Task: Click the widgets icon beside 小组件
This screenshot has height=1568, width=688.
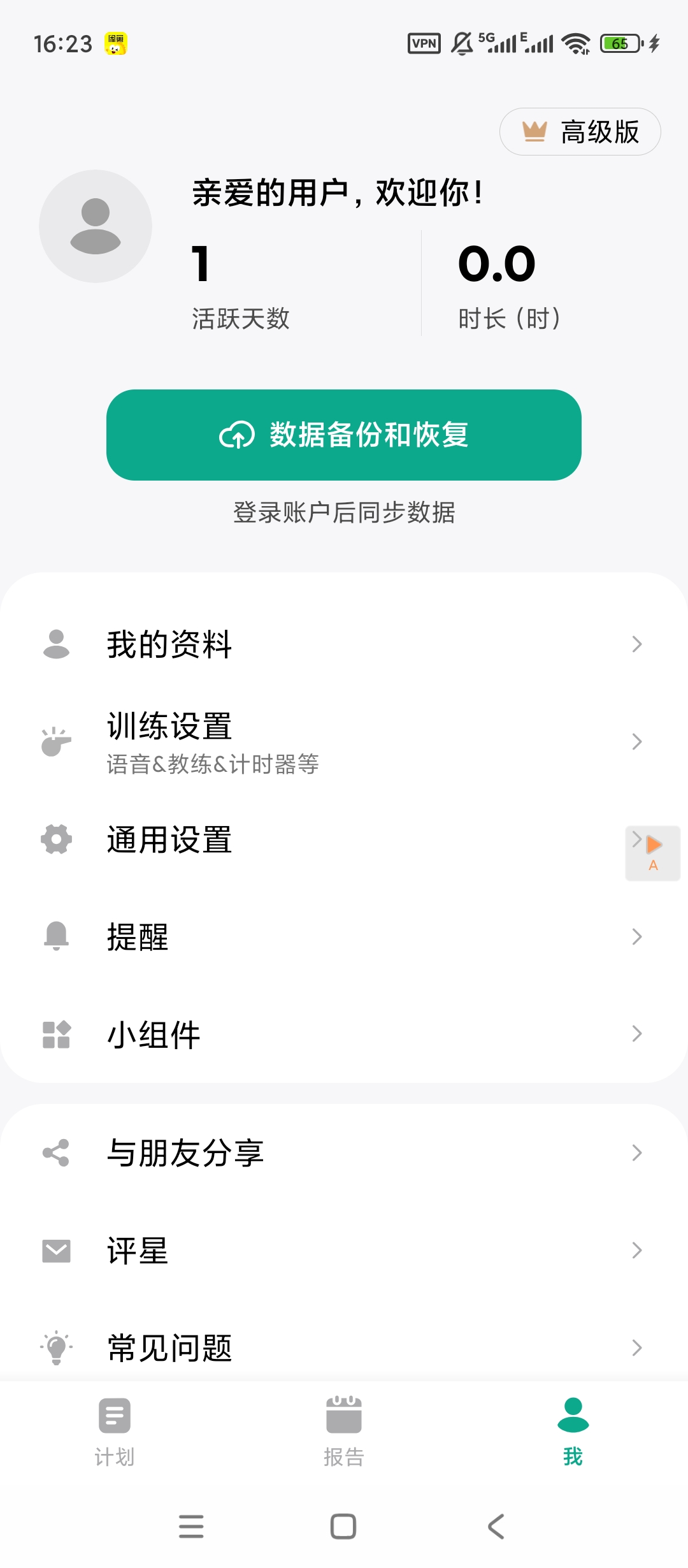Action: [56, 1033]
